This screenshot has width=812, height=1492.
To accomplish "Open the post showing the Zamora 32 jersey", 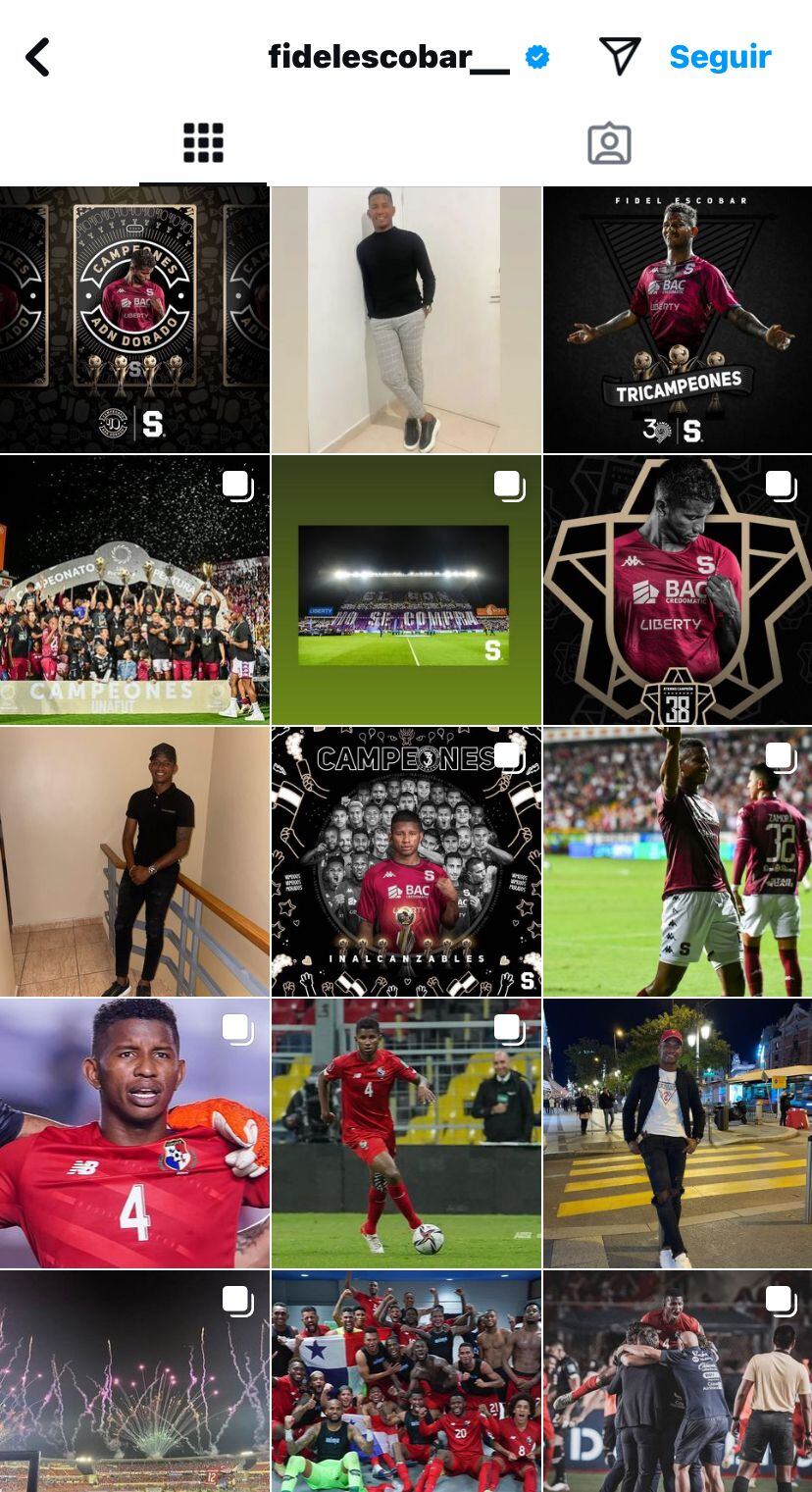I will click(678, 862).
